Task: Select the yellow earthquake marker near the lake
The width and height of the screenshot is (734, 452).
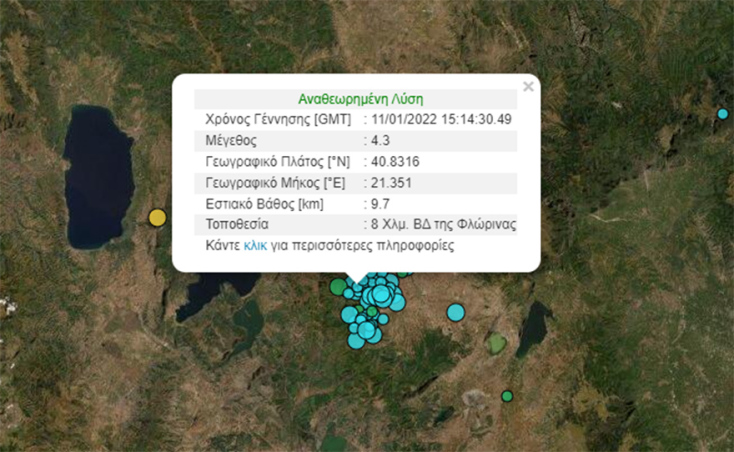Action: 157,217
